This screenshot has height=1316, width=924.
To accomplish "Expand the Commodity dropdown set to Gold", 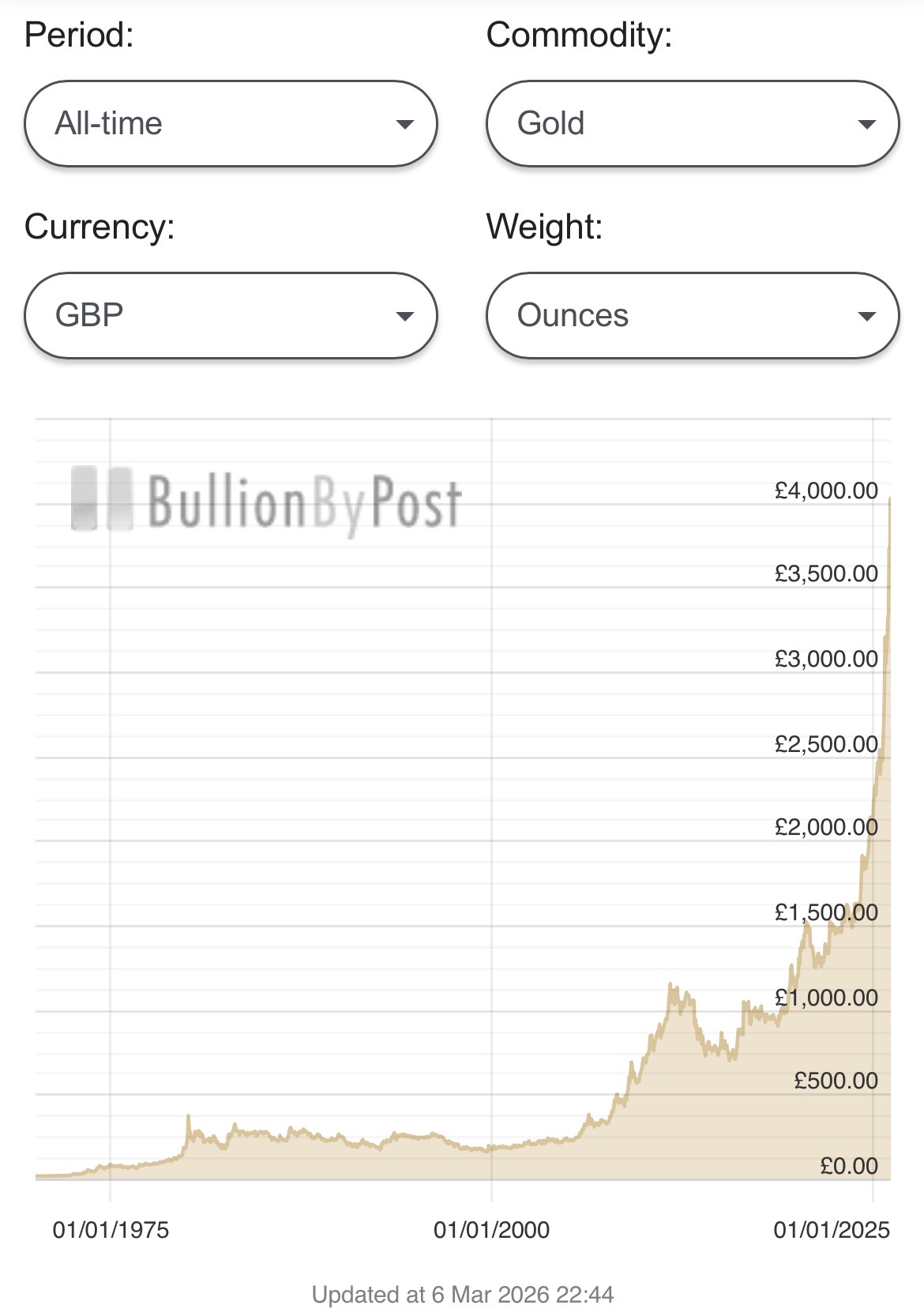I will point(693,123).
